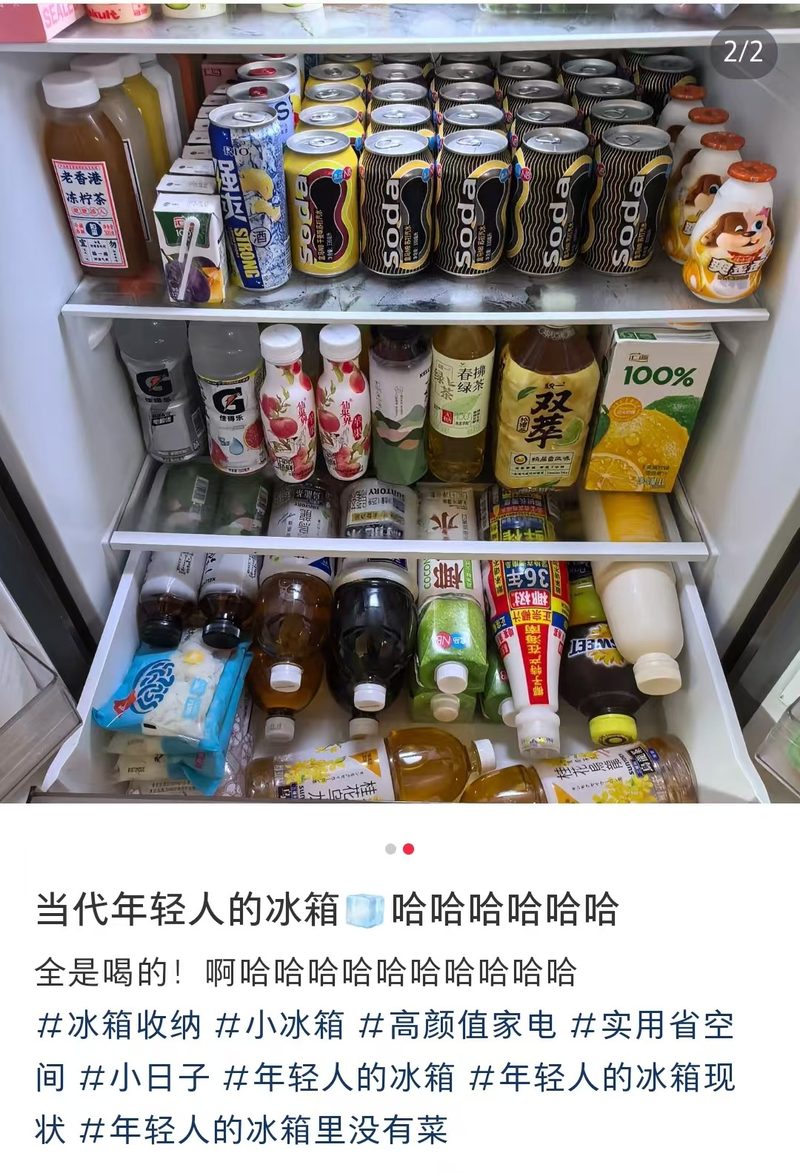Open the #年轻人的冰箱里没有菜 hashtag
The image size is (800, 1173).
point(263,1130)
